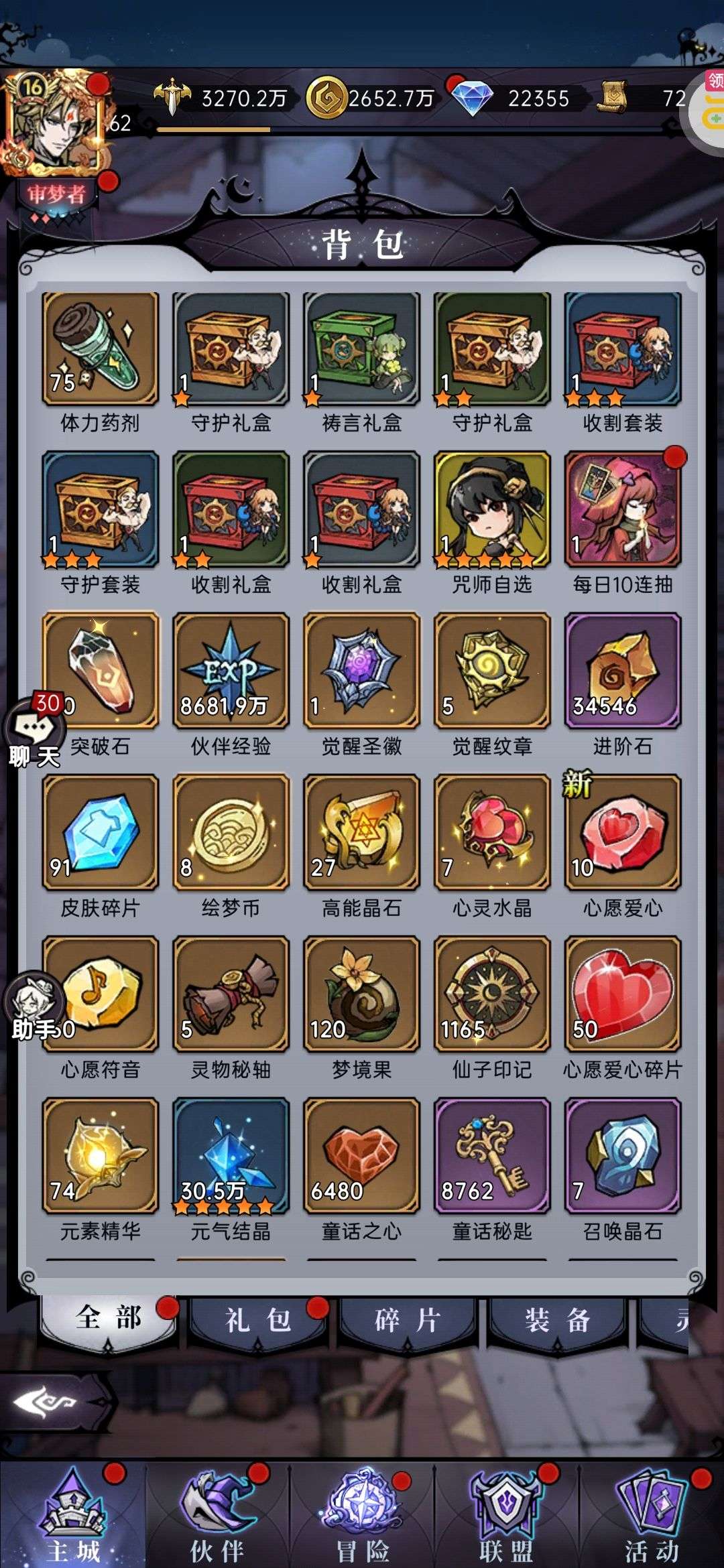Select the 咒师自选 item

point(492,509)
